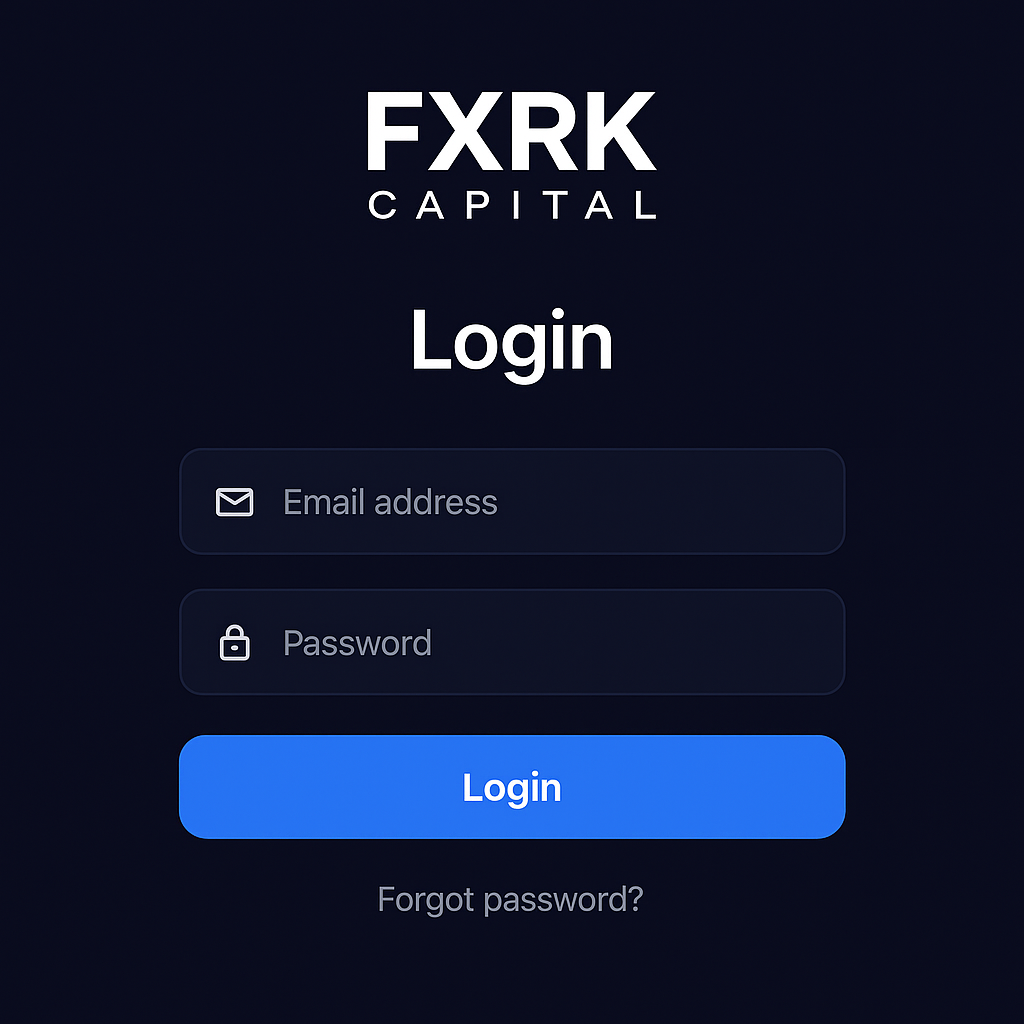Focus the Email address field
1024x1024 pixels.
[x=512, y=501]
